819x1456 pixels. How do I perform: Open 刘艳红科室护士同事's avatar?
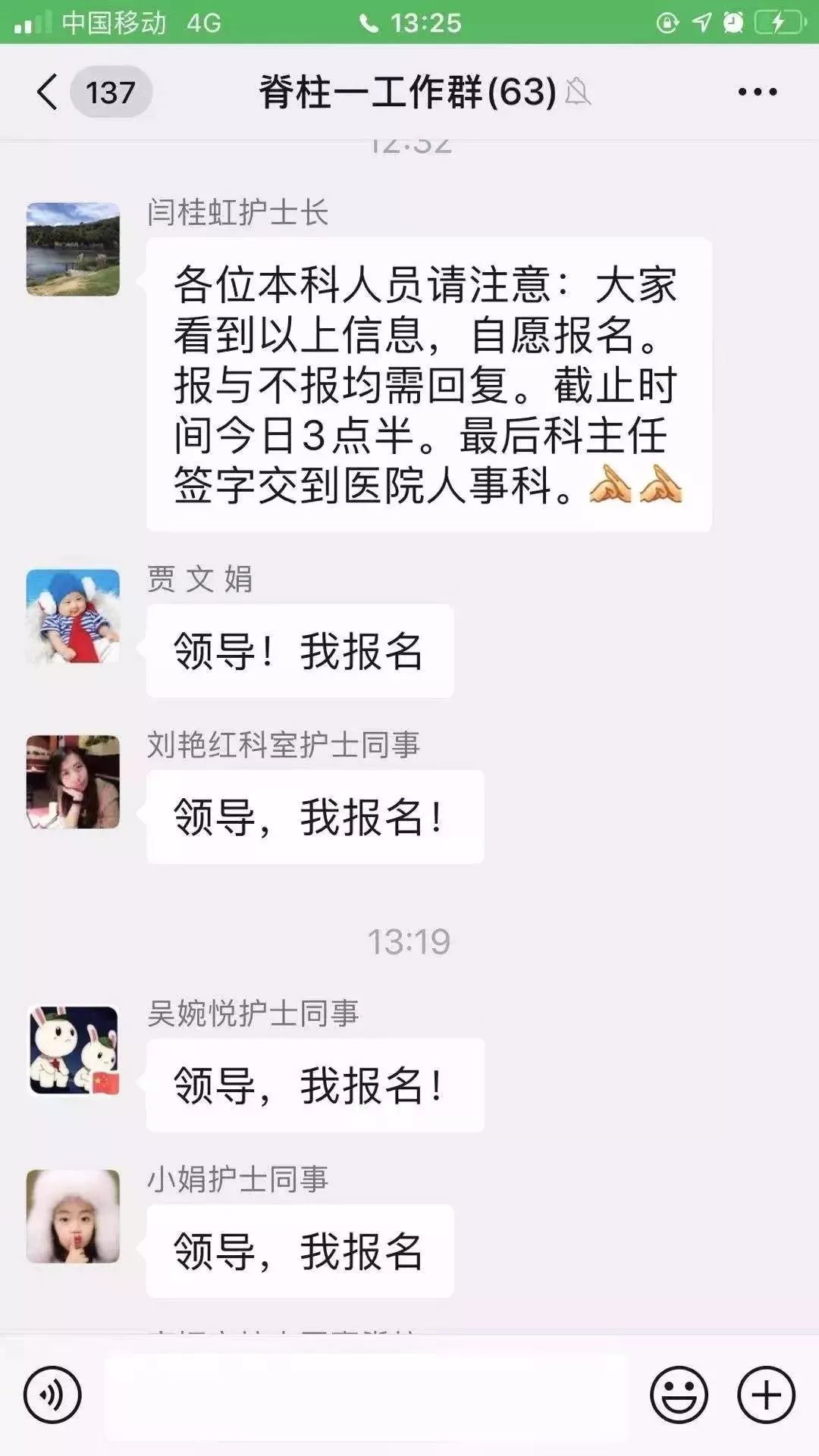pyautogui.click(x=73, y=782)
